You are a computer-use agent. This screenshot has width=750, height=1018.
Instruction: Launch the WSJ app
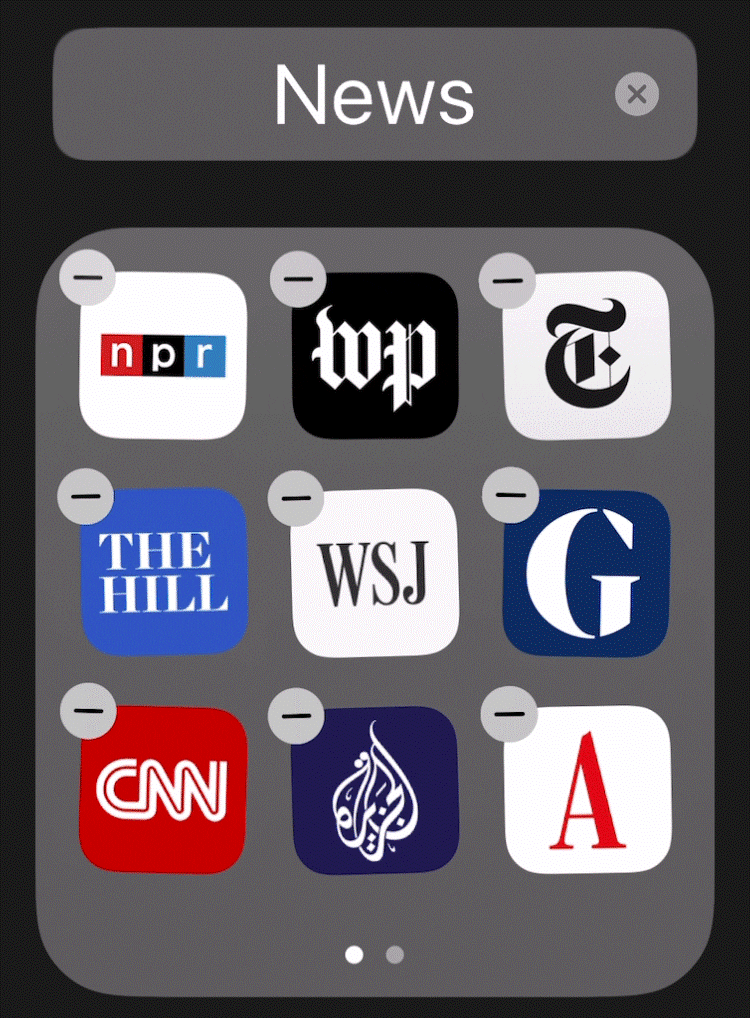coord(375,572)
